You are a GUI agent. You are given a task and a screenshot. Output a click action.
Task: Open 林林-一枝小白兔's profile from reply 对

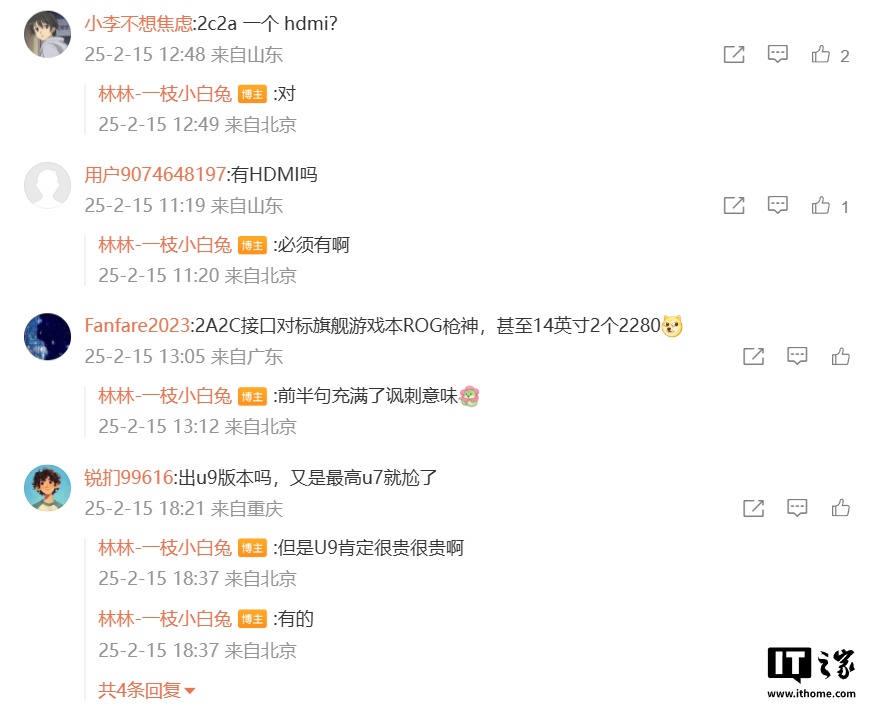pos(165,94)
